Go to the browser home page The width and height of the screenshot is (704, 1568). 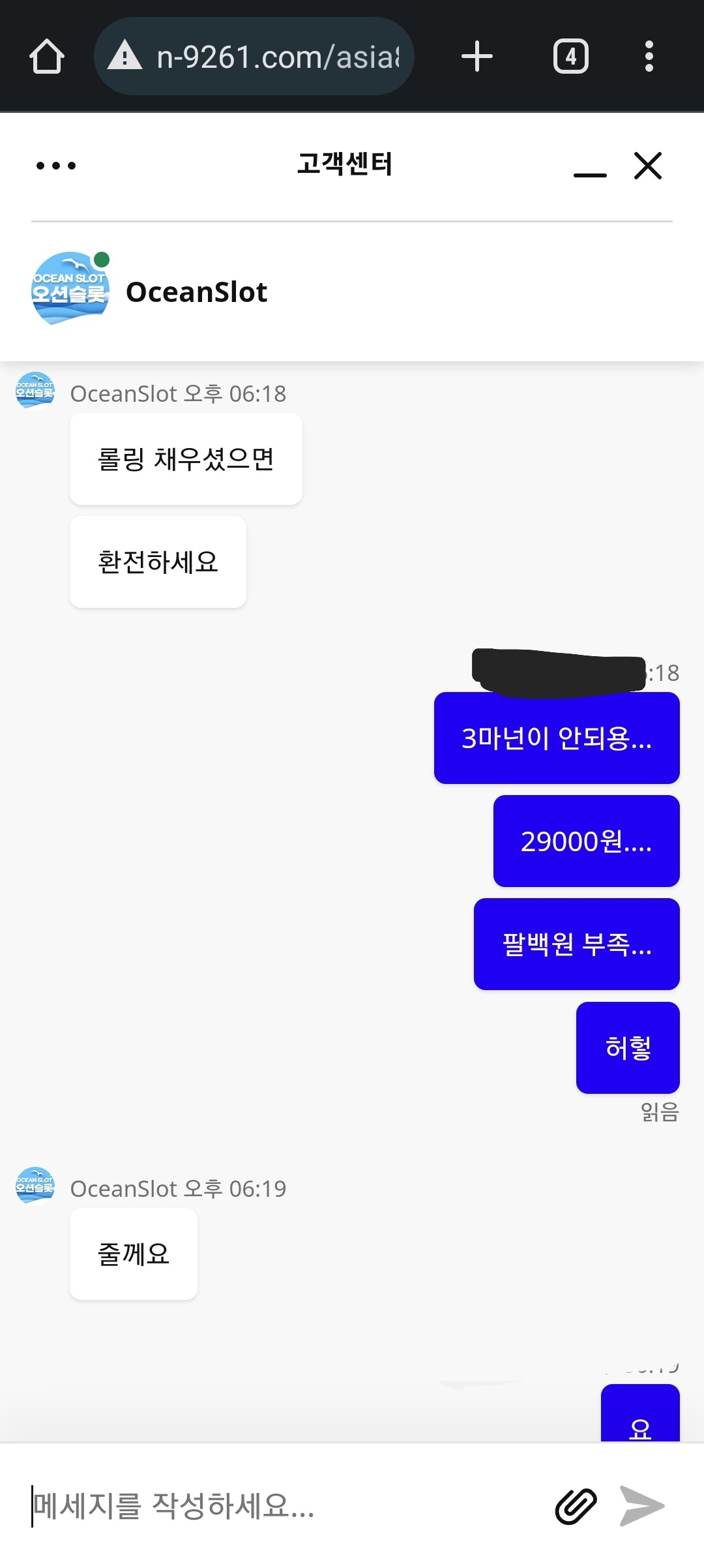(47, 57)
